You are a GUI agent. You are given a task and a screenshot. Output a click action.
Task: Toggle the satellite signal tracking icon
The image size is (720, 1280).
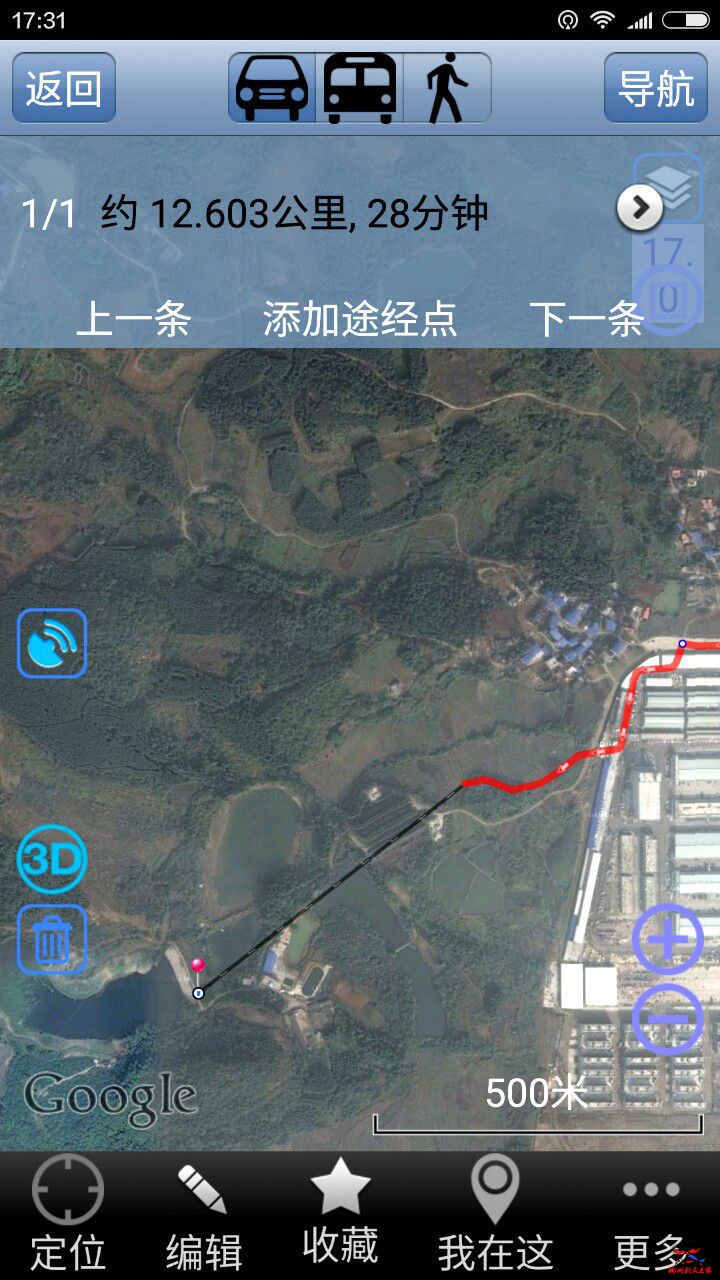52,643
